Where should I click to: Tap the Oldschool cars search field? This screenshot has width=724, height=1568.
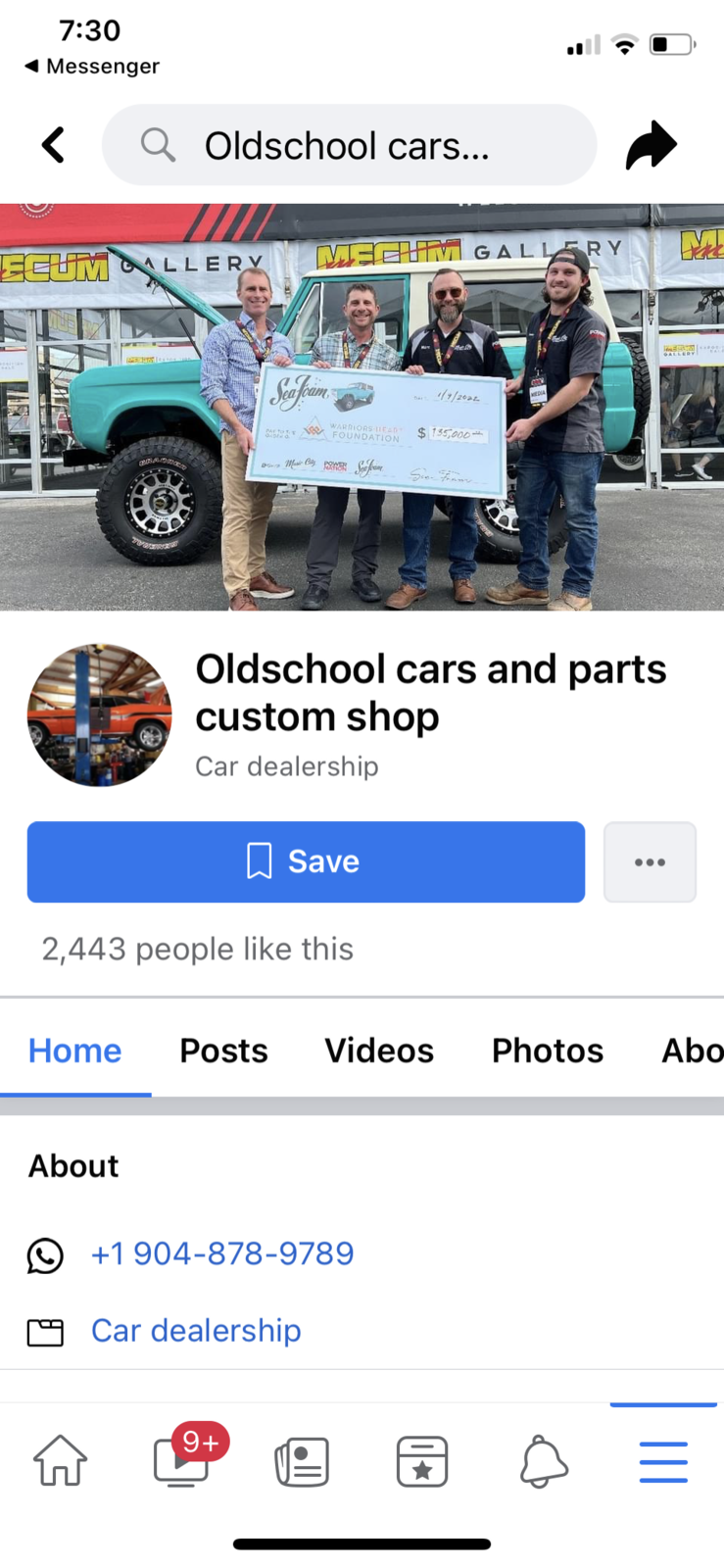click(349, 146)
